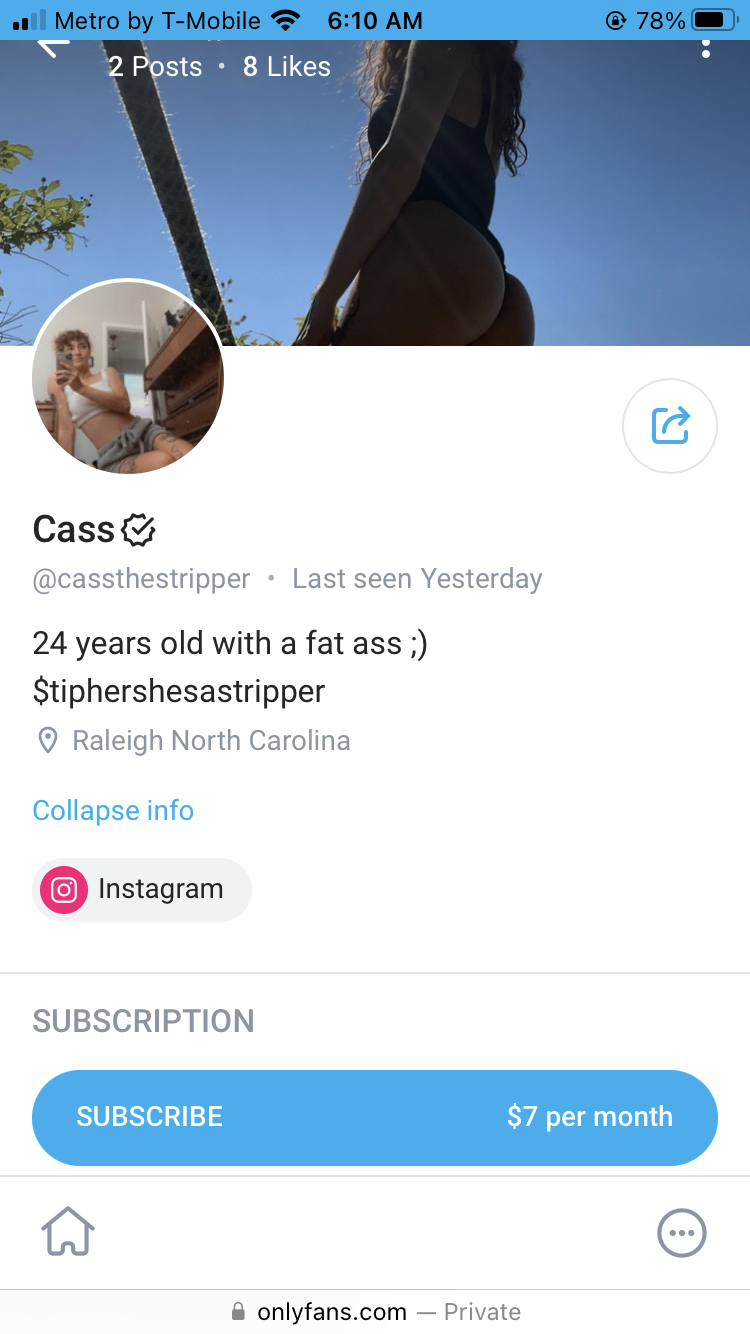
Task: Share this profile
Action: click(x=670, y=425)
